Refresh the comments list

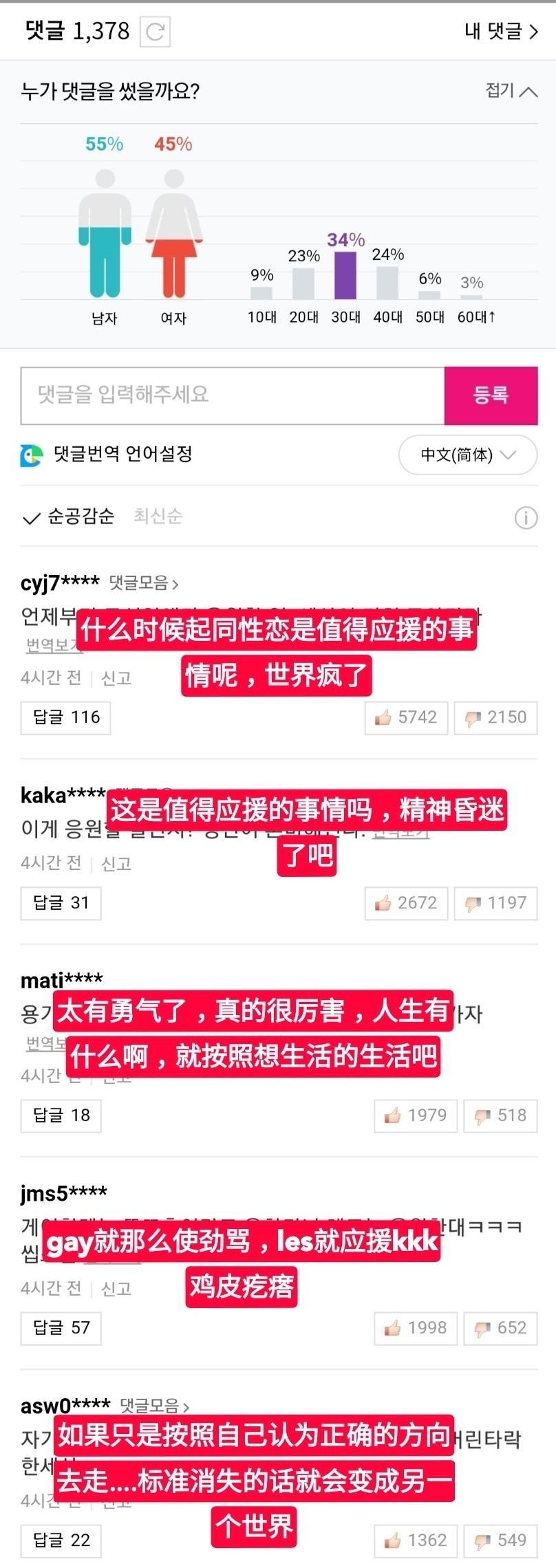point(155,32)
